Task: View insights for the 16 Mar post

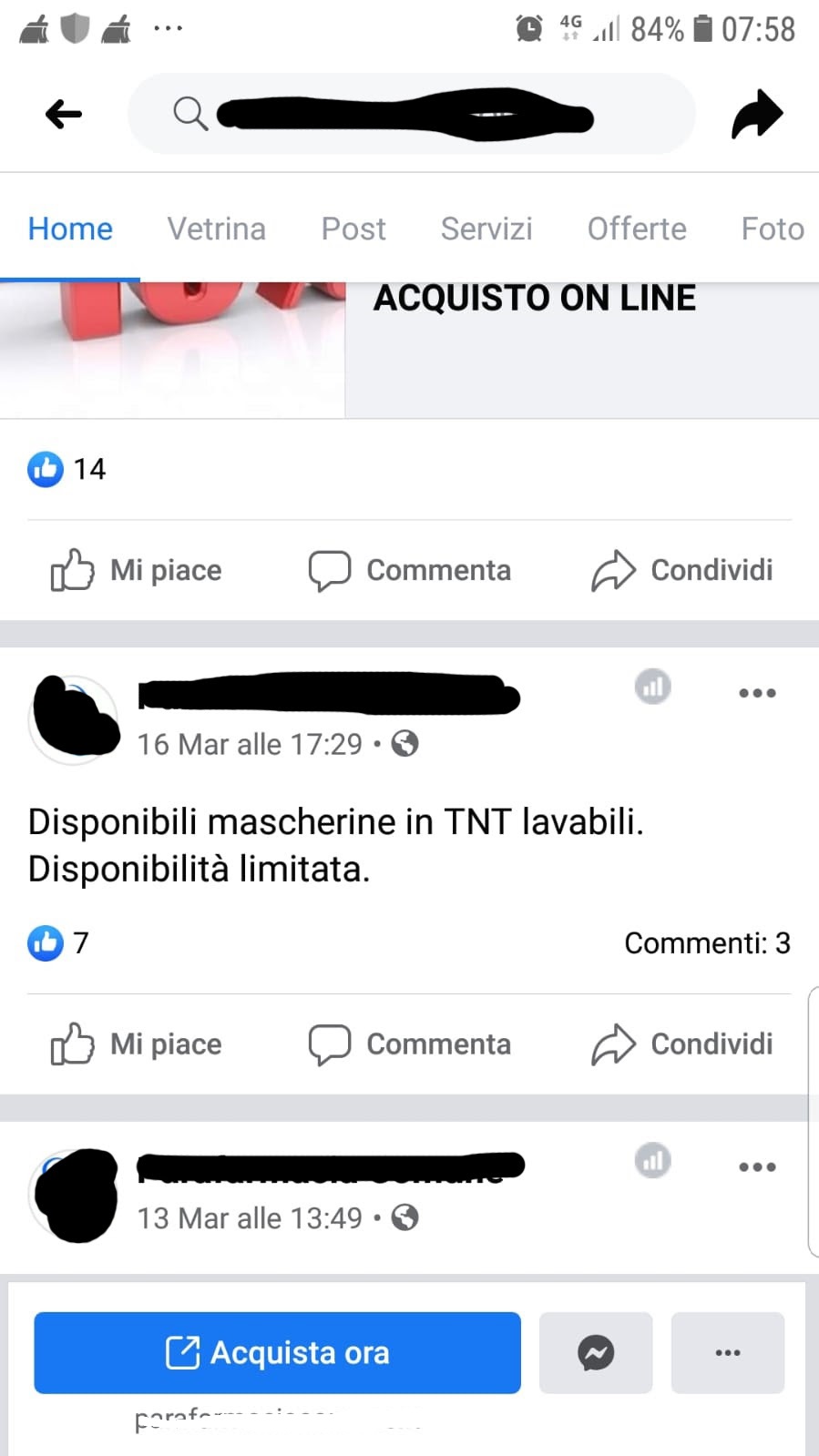Action: (652, 687)
